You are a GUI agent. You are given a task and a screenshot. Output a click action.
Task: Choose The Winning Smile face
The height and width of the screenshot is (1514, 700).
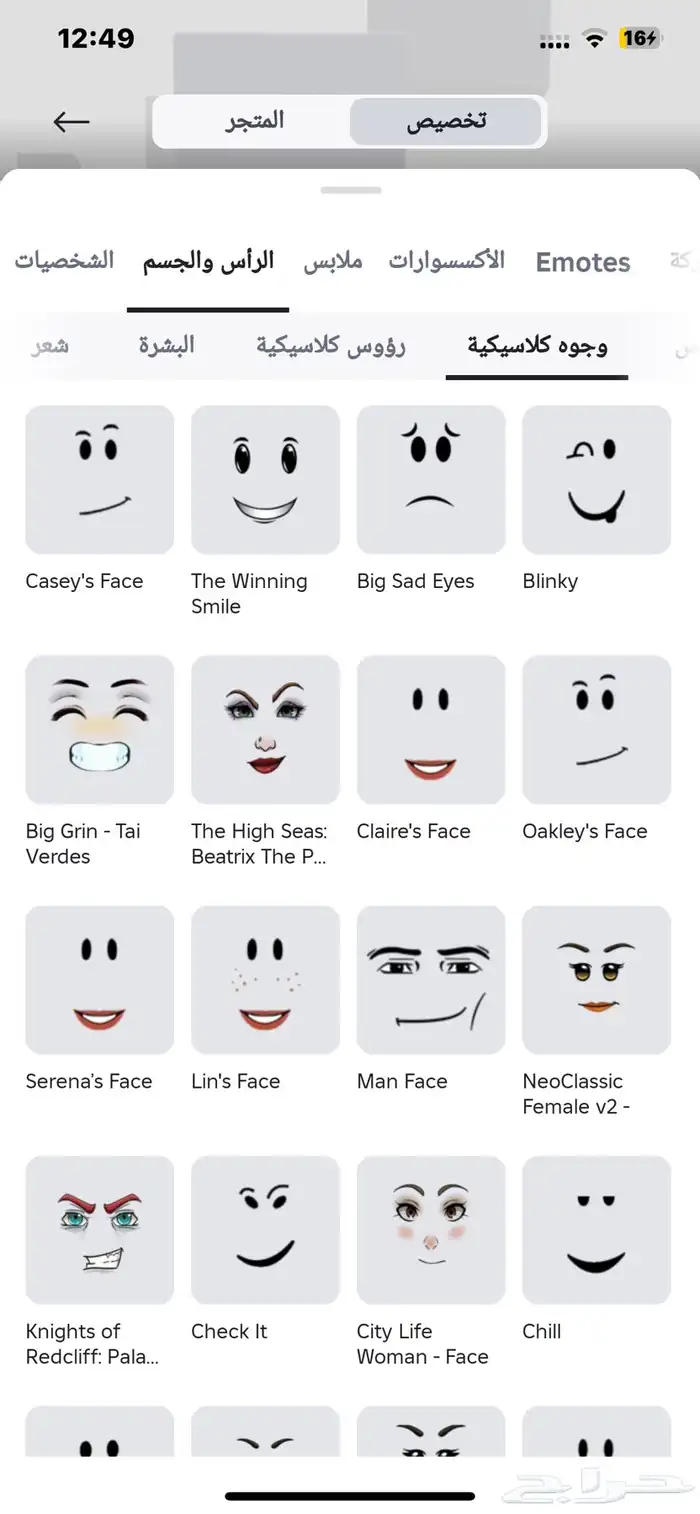tap(265, 480)
